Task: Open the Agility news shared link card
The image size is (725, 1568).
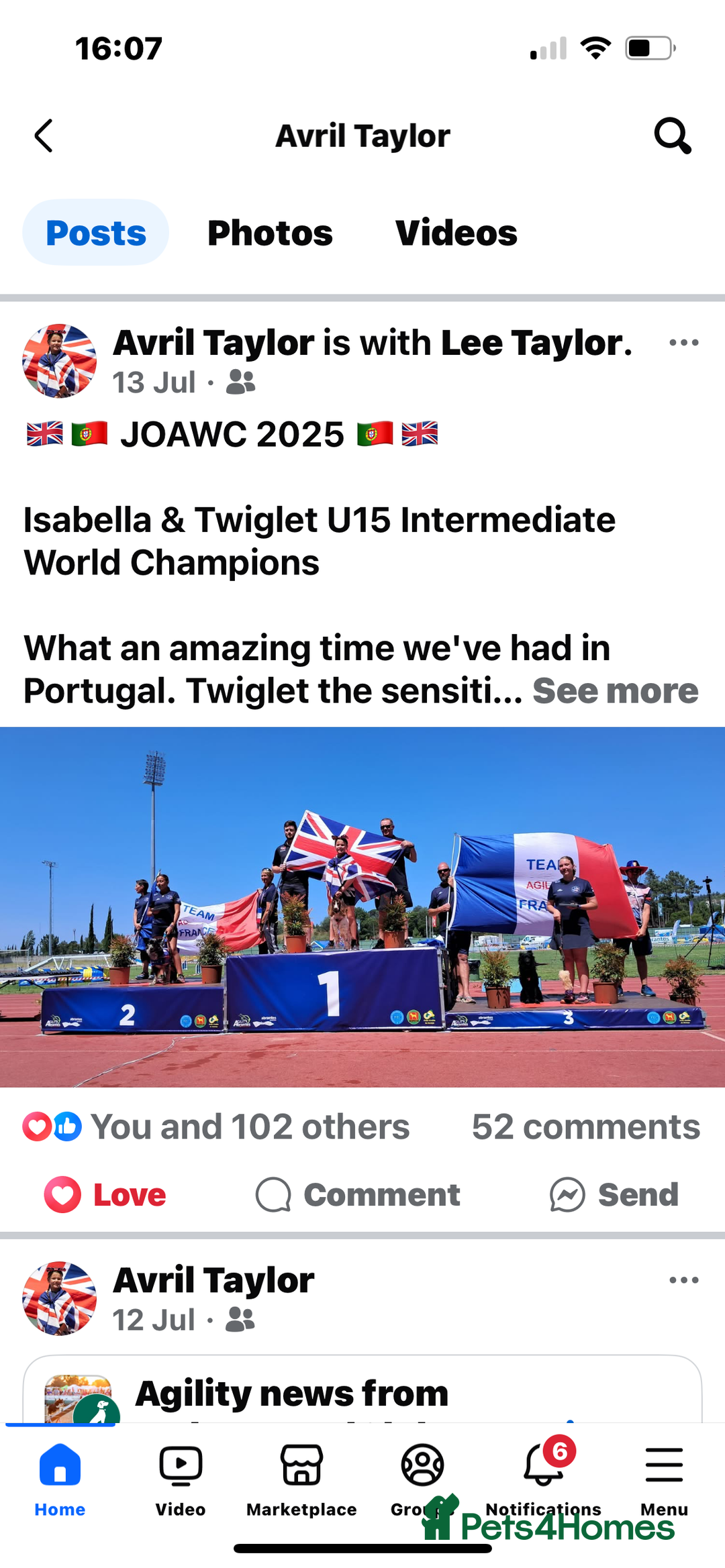Action: [362, 1392]
